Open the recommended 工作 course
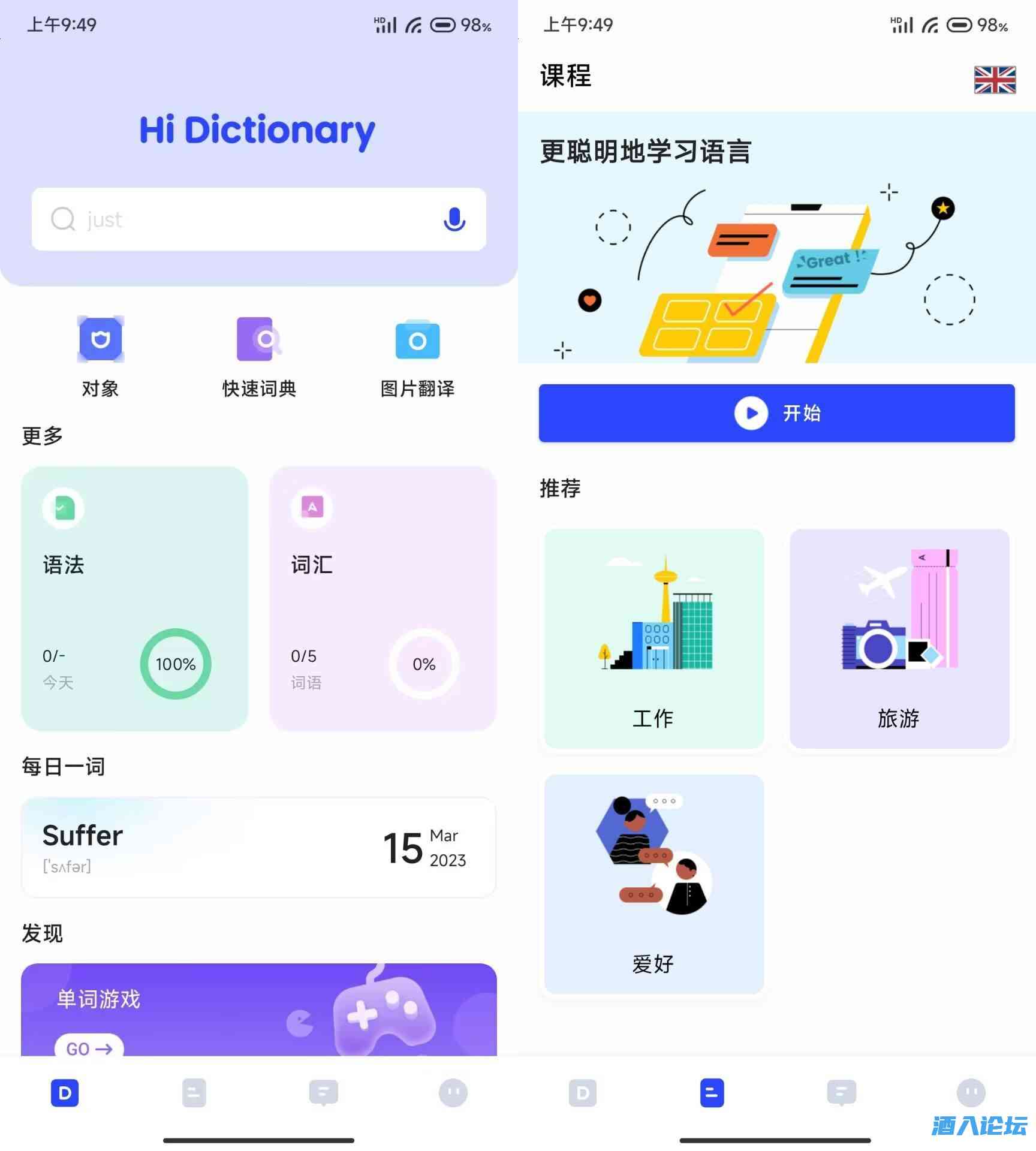Viewport: 1036px width, 1151px height. click(653, 638)
